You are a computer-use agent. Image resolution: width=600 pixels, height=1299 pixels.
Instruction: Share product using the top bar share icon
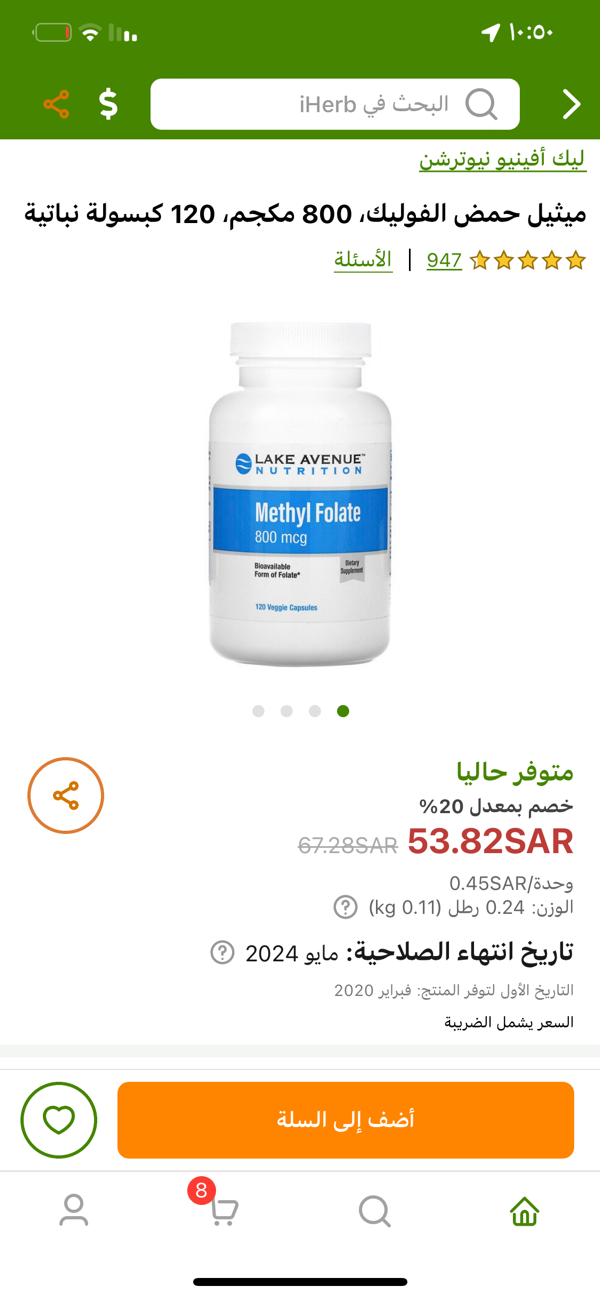(57, 104)
